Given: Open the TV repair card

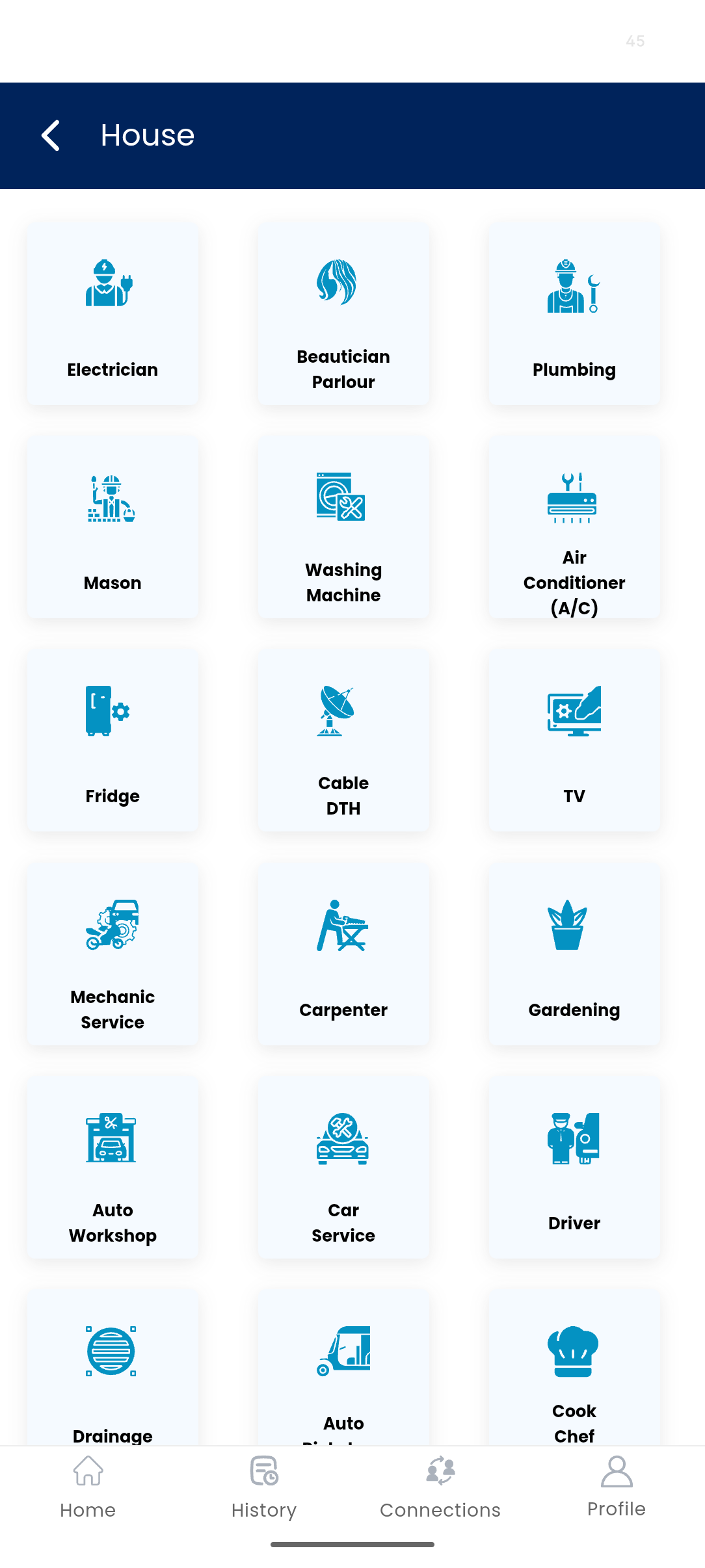Looking at the screenshot, I should (574, 740).
